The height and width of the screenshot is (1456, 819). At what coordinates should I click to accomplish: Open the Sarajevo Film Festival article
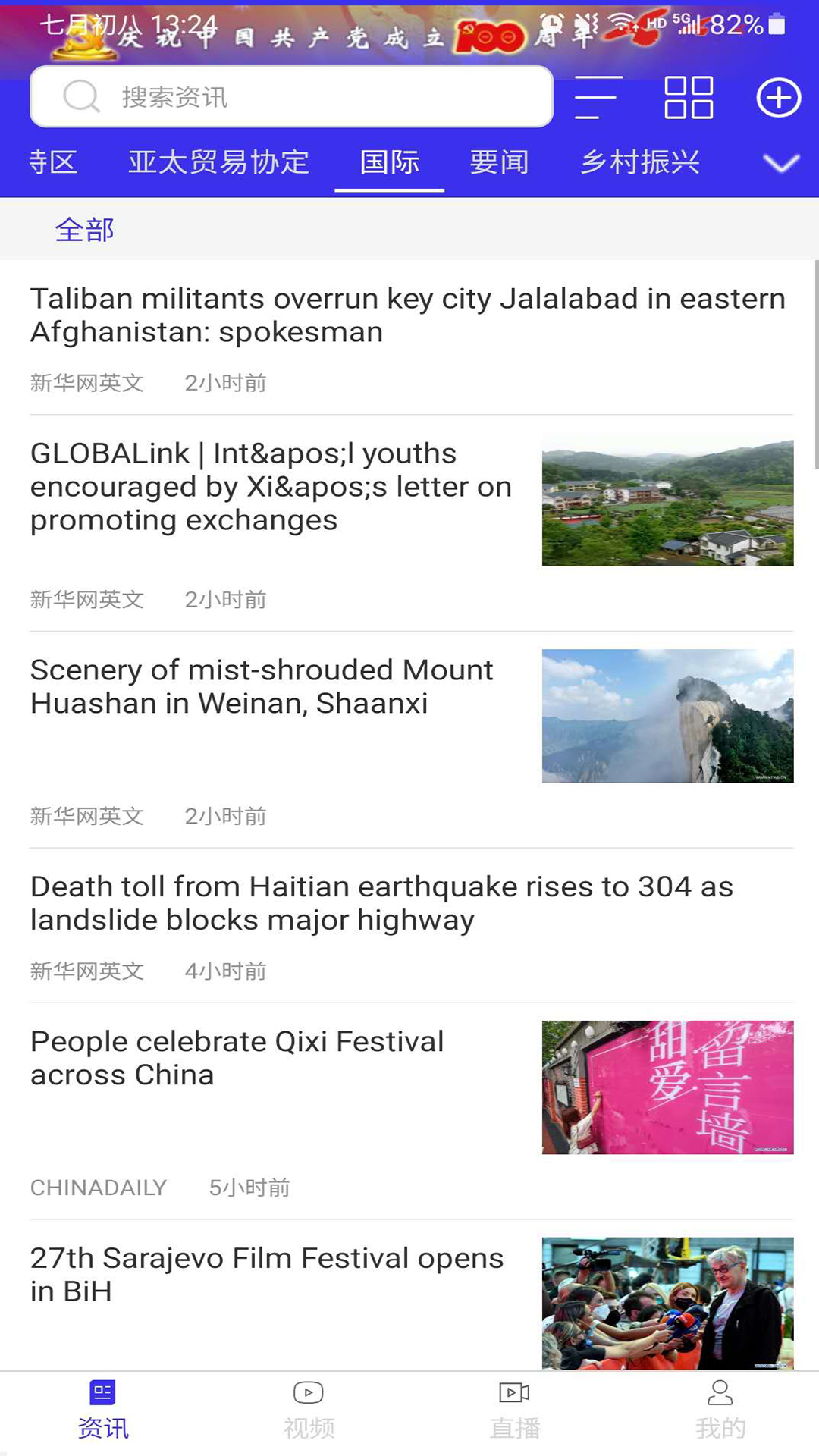pos(267,1275)
